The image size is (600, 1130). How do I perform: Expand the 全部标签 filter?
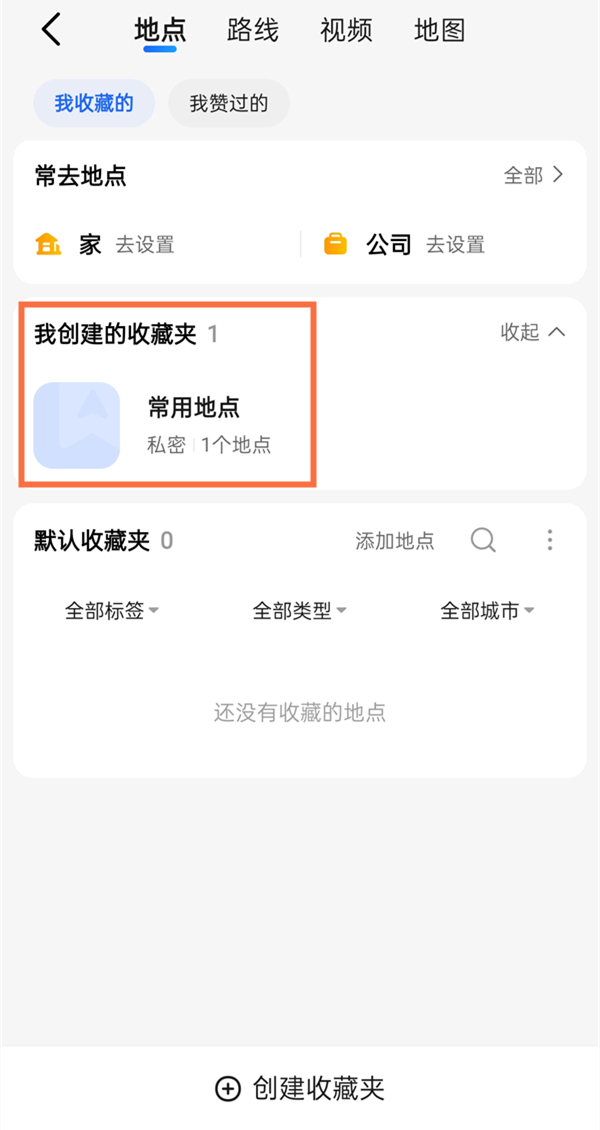[112, 611]
